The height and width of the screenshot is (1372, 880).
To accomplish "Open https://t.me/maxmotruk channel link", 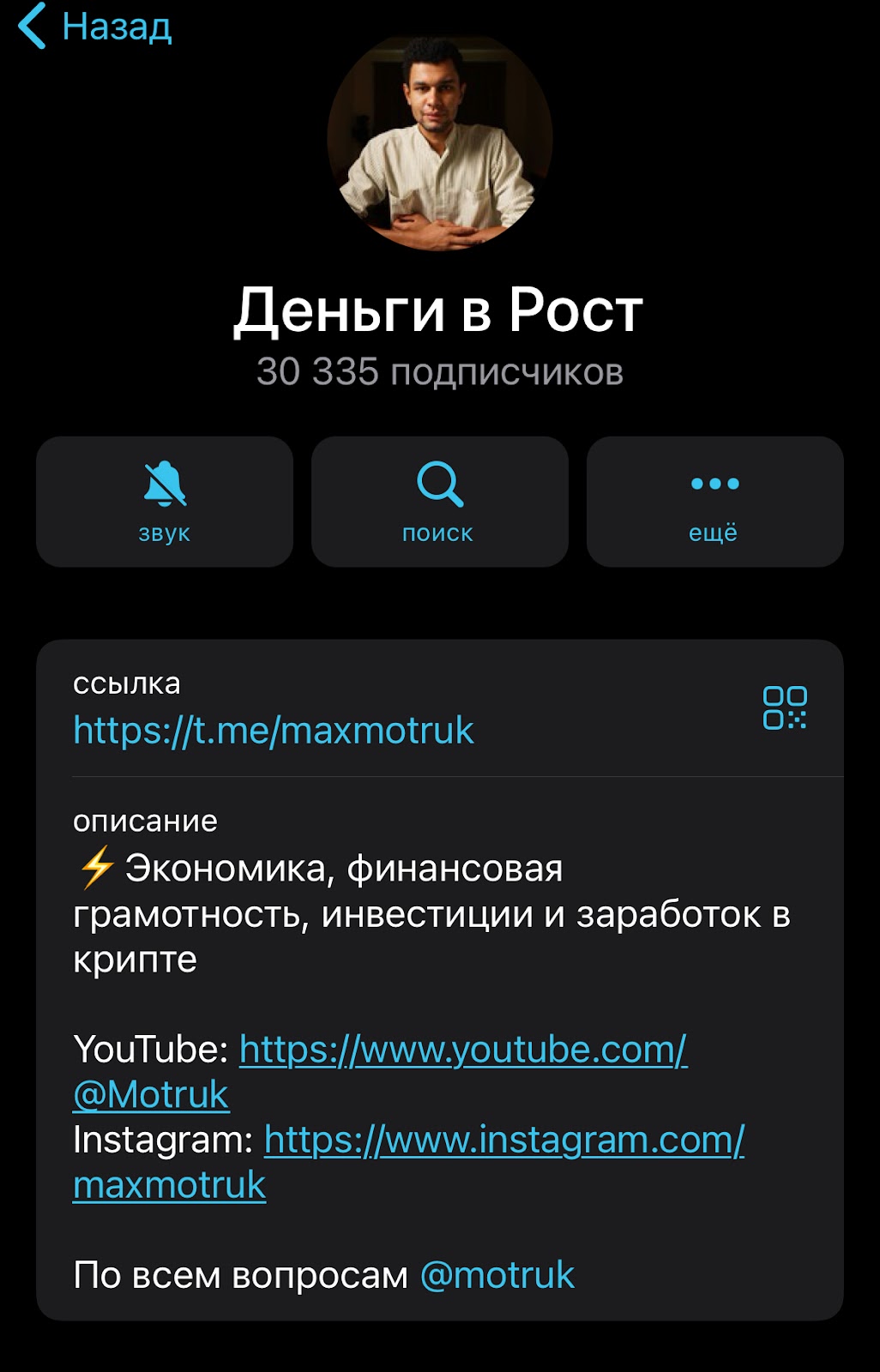I will click(x=274, y=731).
